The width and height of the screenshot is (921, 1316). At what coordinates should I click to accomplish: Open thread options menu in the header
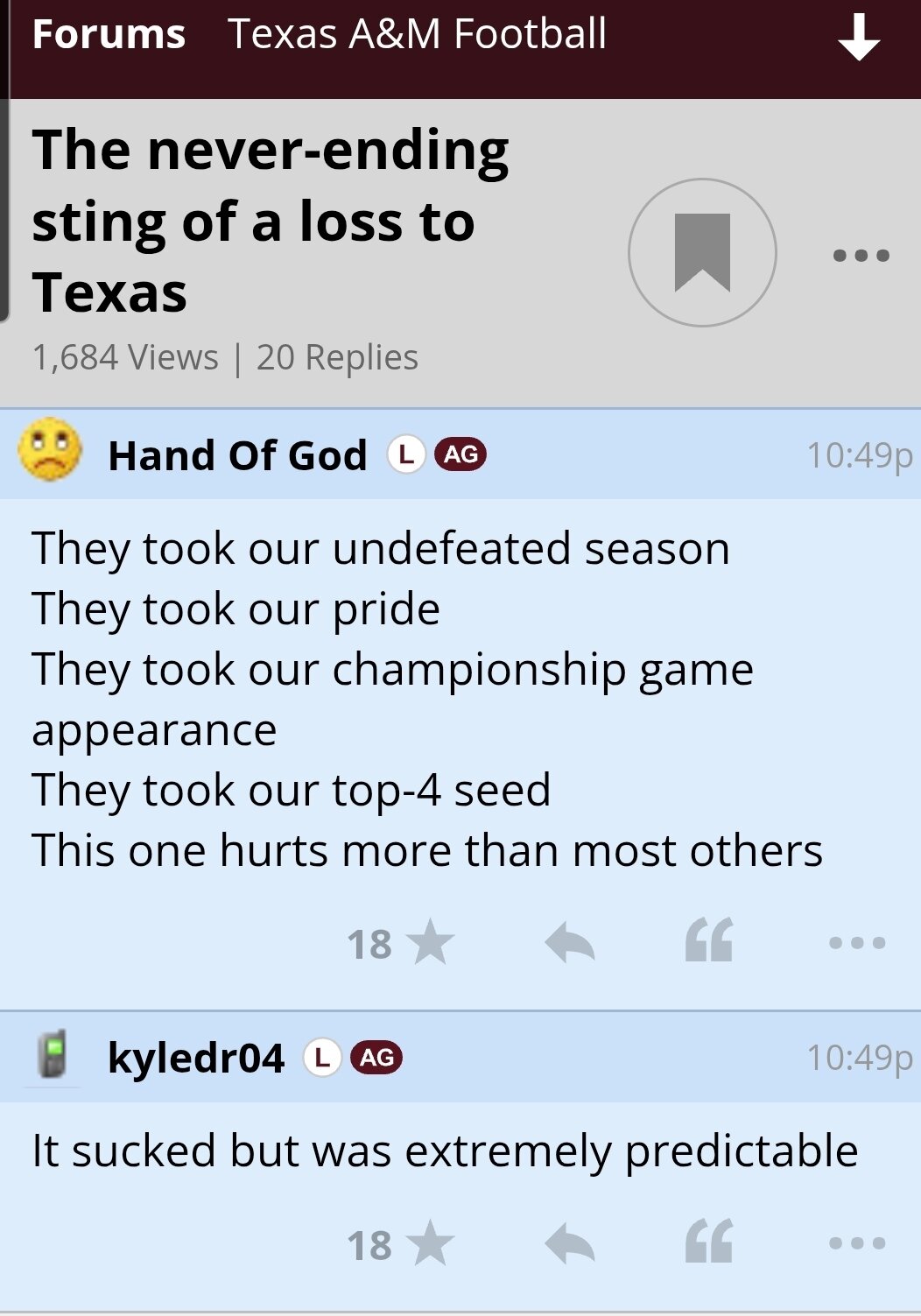click(861, 256)
